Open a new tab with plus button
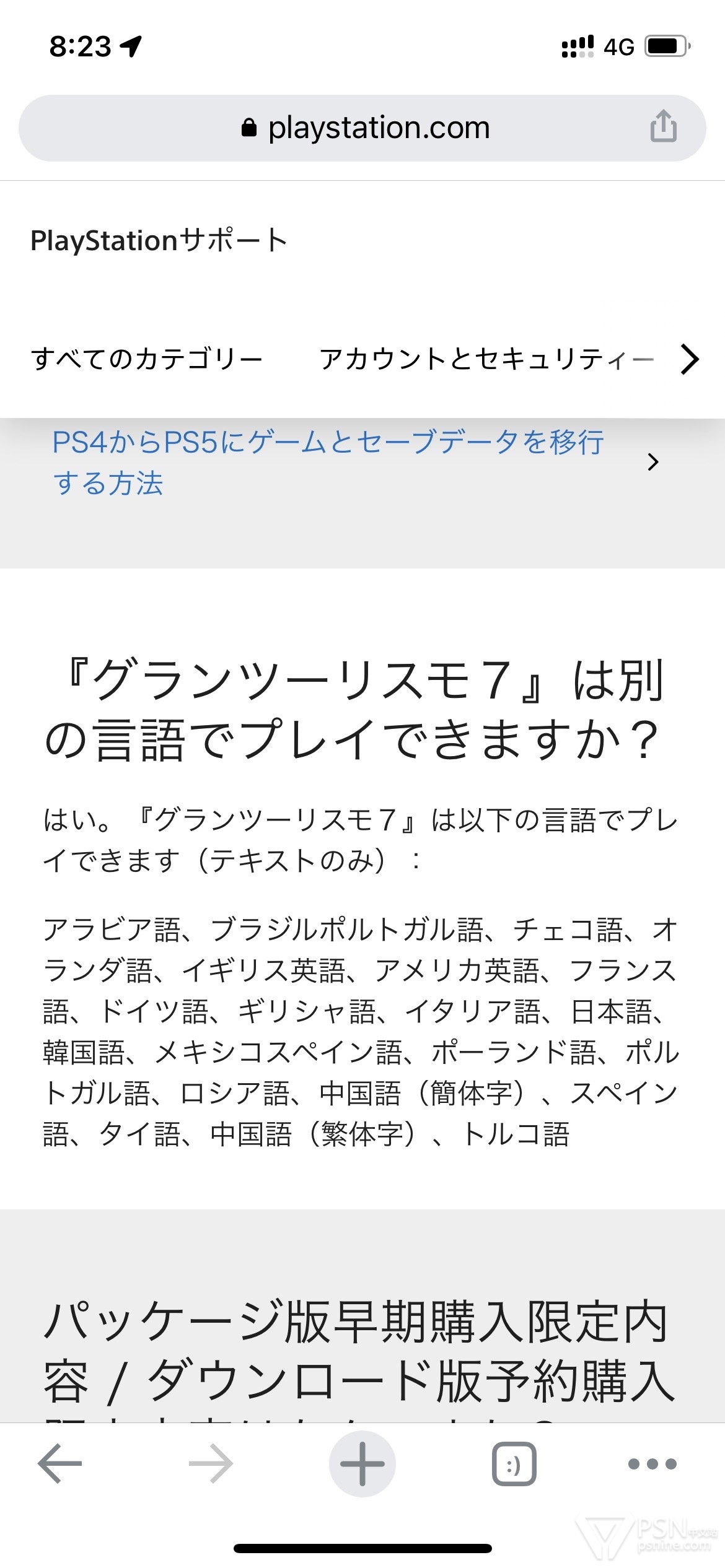 coord(362,1464)
